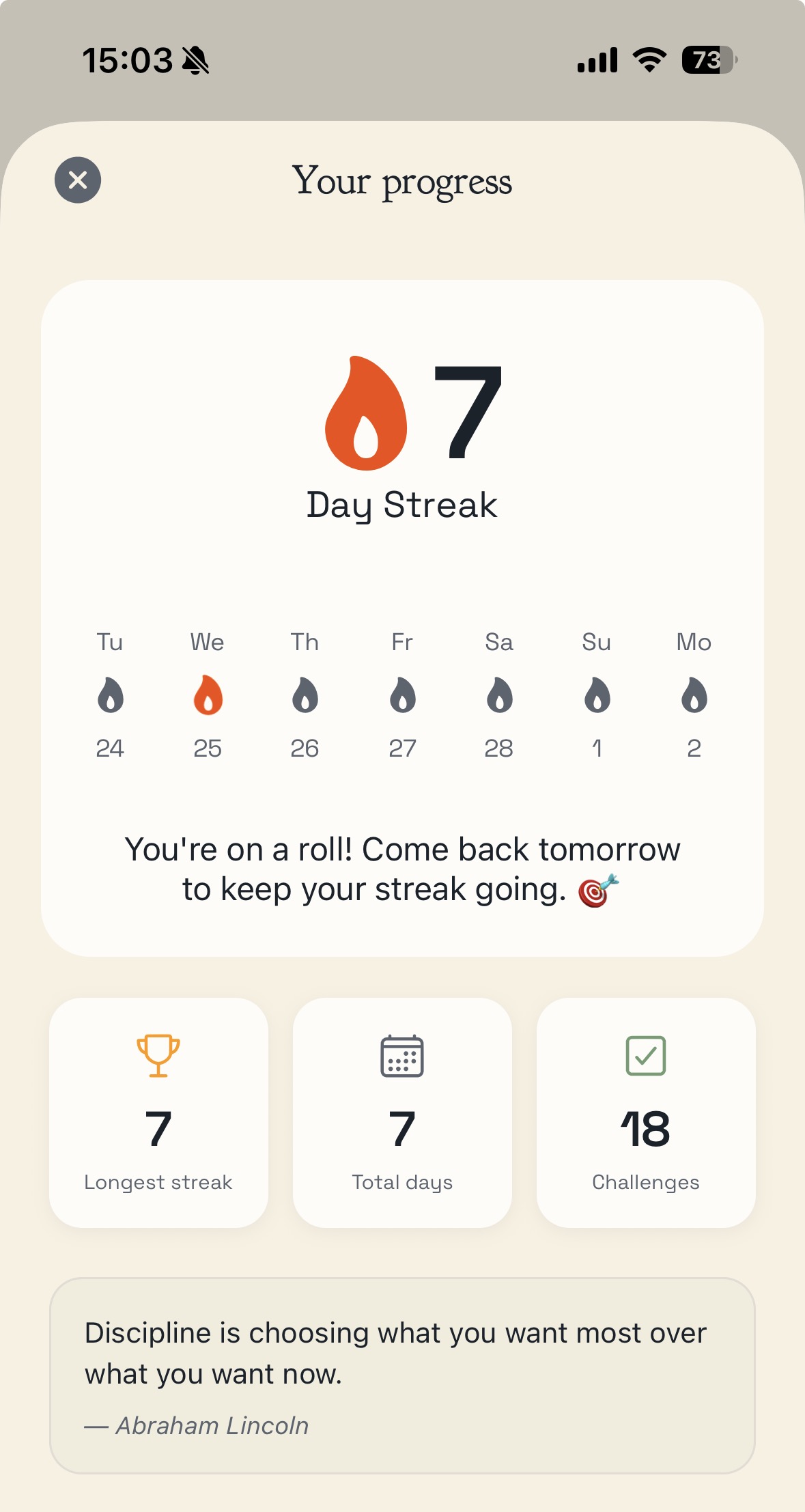Tap the flame icon for Monday the 2nd
Screen dimensions: 805x1512
(x=694, y=695)
